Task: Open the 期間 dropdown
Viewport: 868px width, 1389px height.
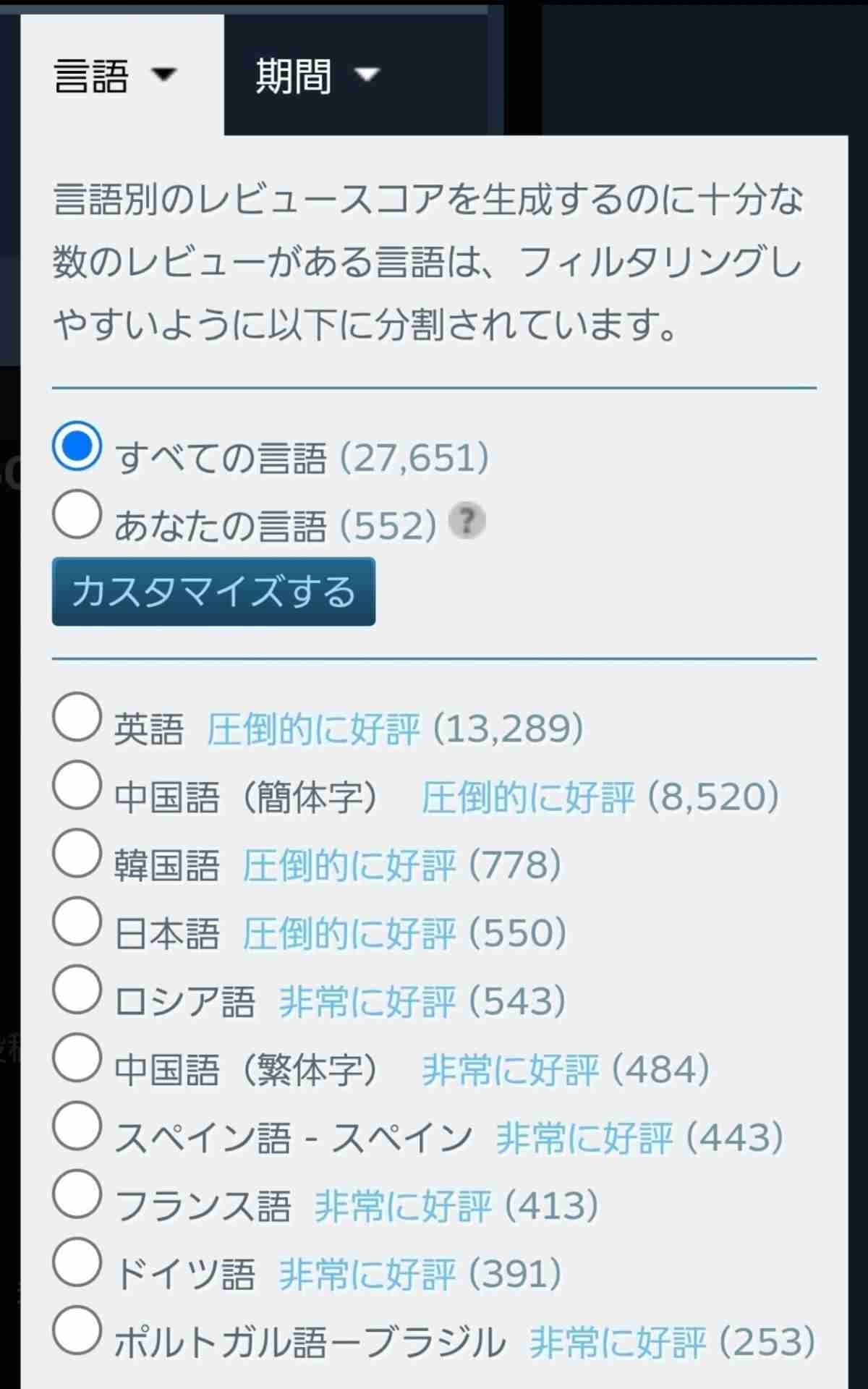Action: (x=317, y=75)
